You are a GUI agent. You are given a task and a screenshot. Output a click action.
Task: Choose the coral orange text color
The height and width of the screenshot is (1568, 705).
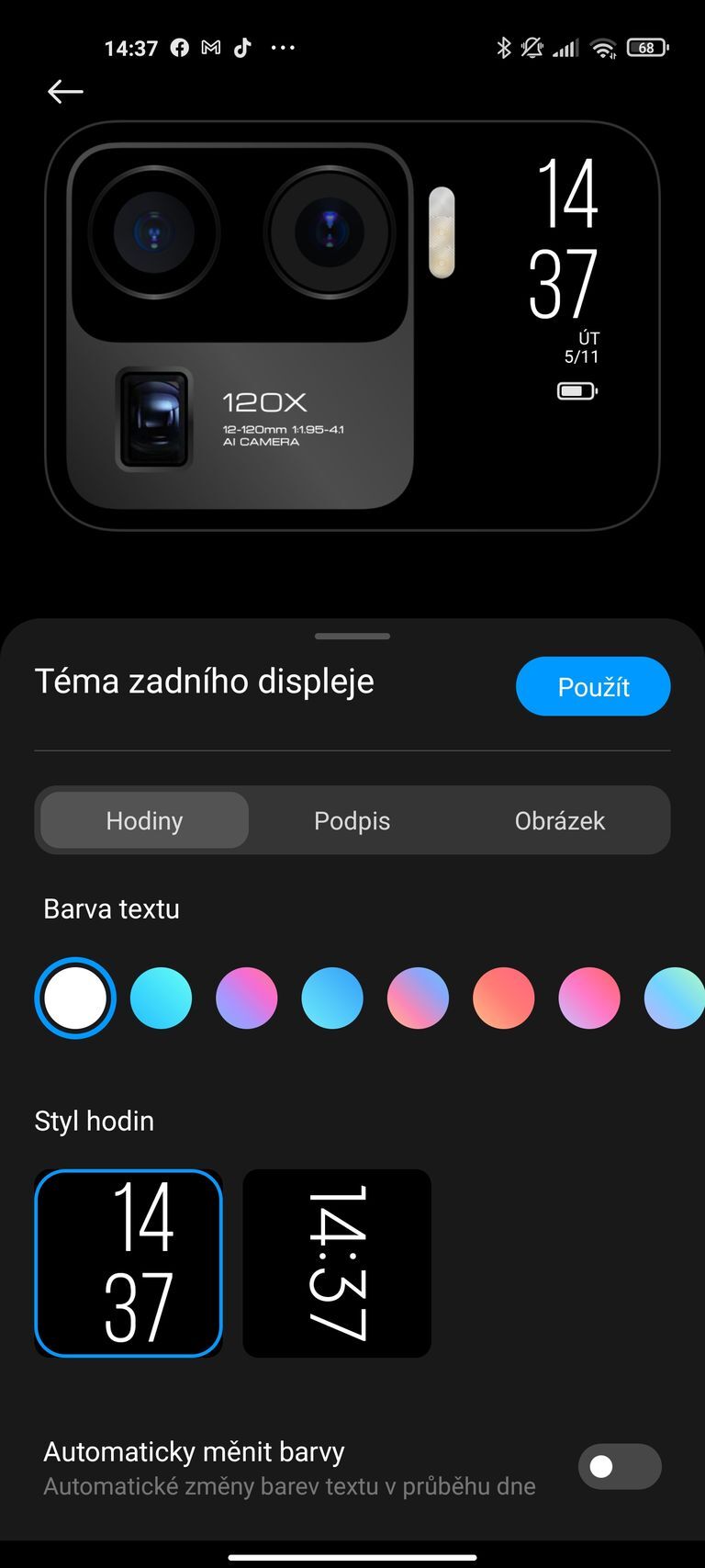pos(503,998)
